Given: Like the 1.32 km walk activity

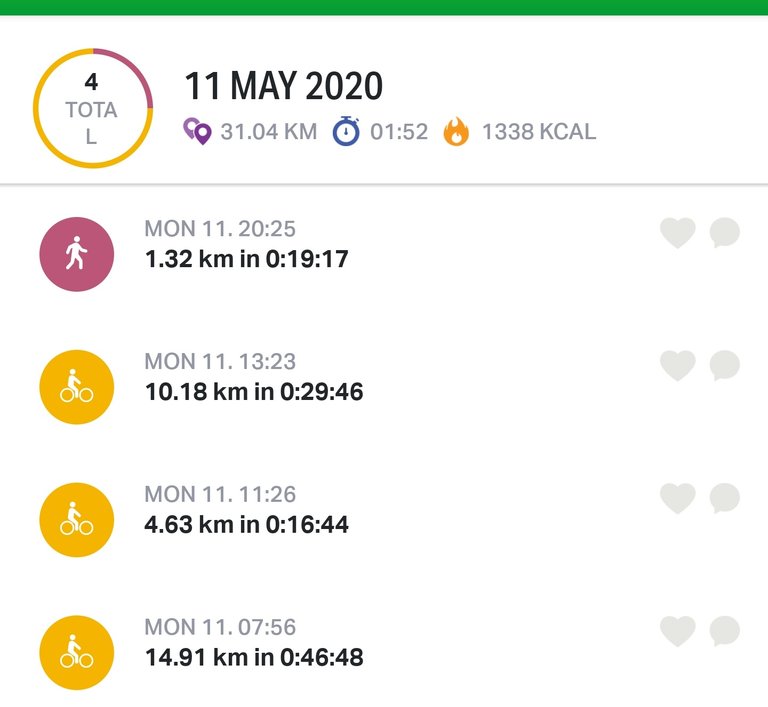Looking at the screenshot, I should tap(677, 233).
